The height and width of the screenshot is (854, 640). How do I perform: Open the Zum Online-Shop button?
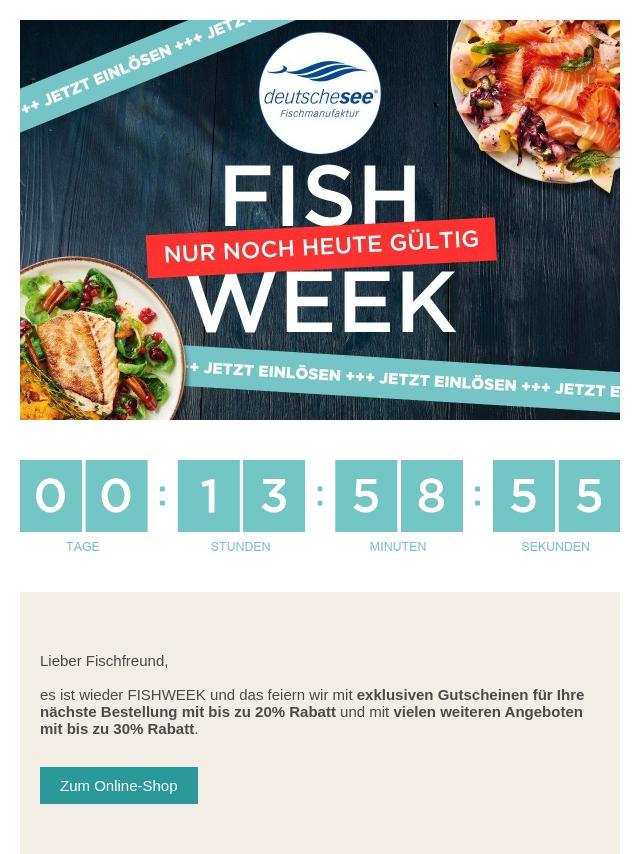[x=119, y=785]
